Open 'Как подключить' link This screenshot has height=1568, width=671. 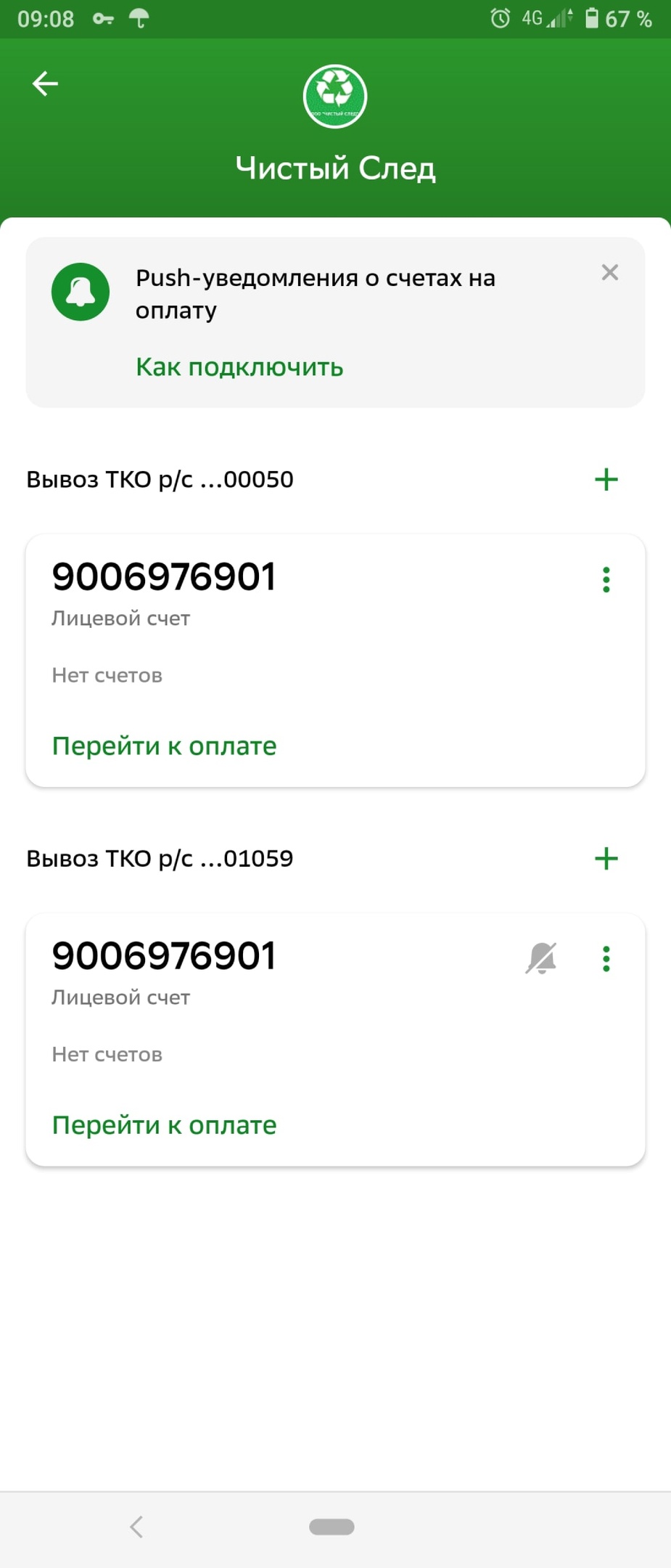pyautogui.click(x=239, y=367)
